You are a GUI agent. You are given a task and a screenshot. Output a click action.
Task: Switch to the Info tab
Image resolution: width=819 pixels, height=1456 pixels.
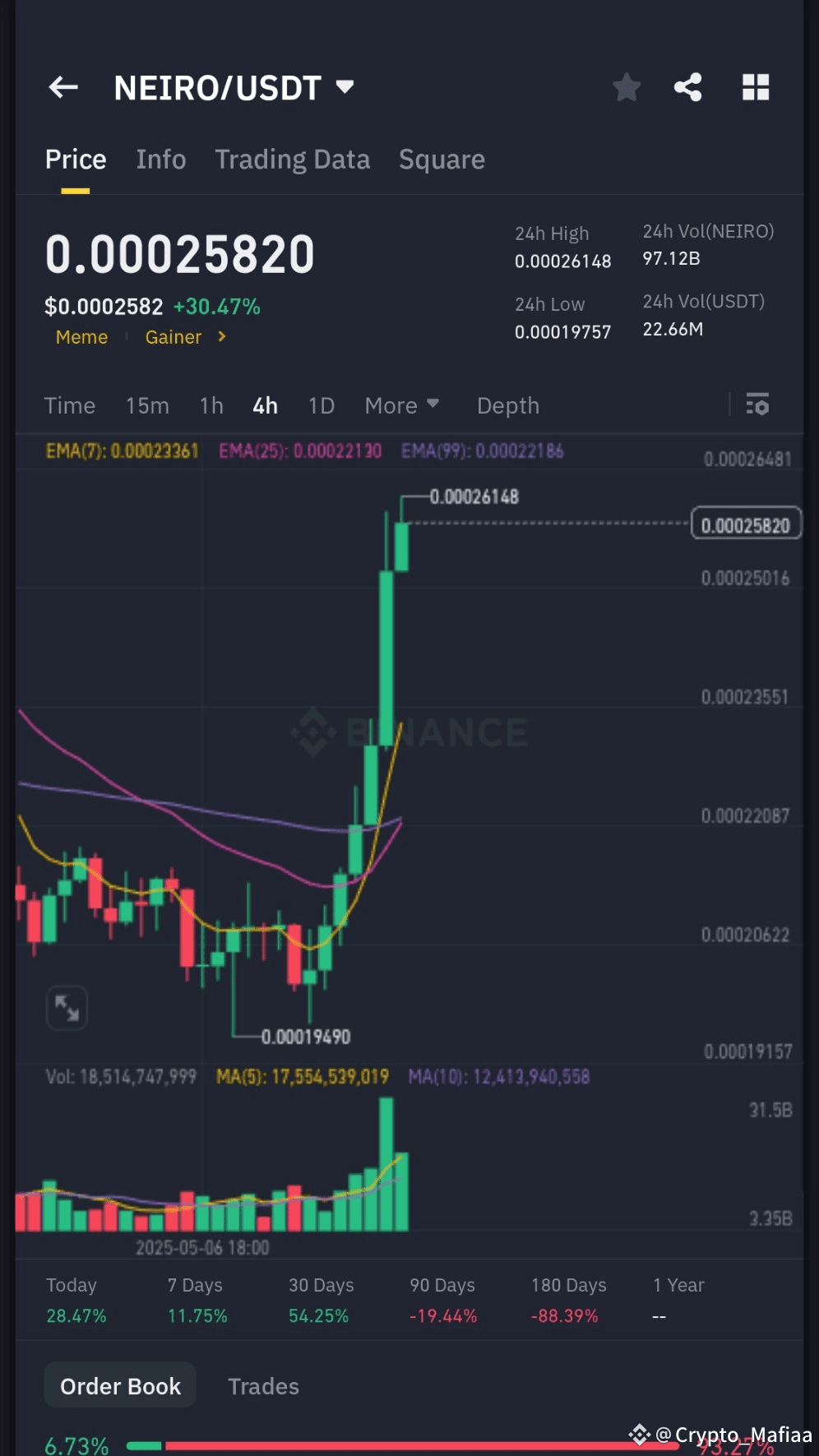pos(161,159)
